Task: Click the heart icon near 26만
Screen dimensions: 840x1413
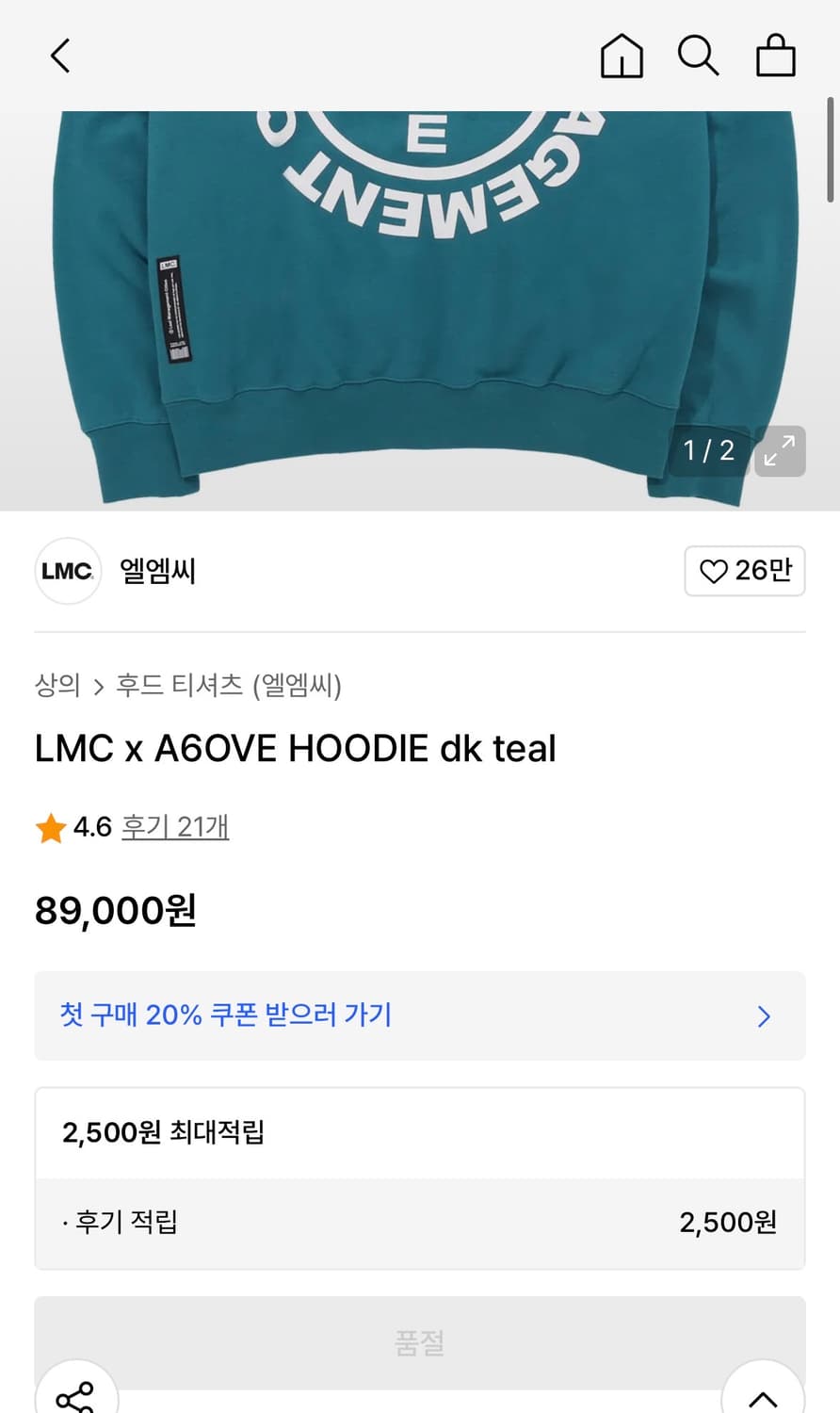Action: (719, 571)
